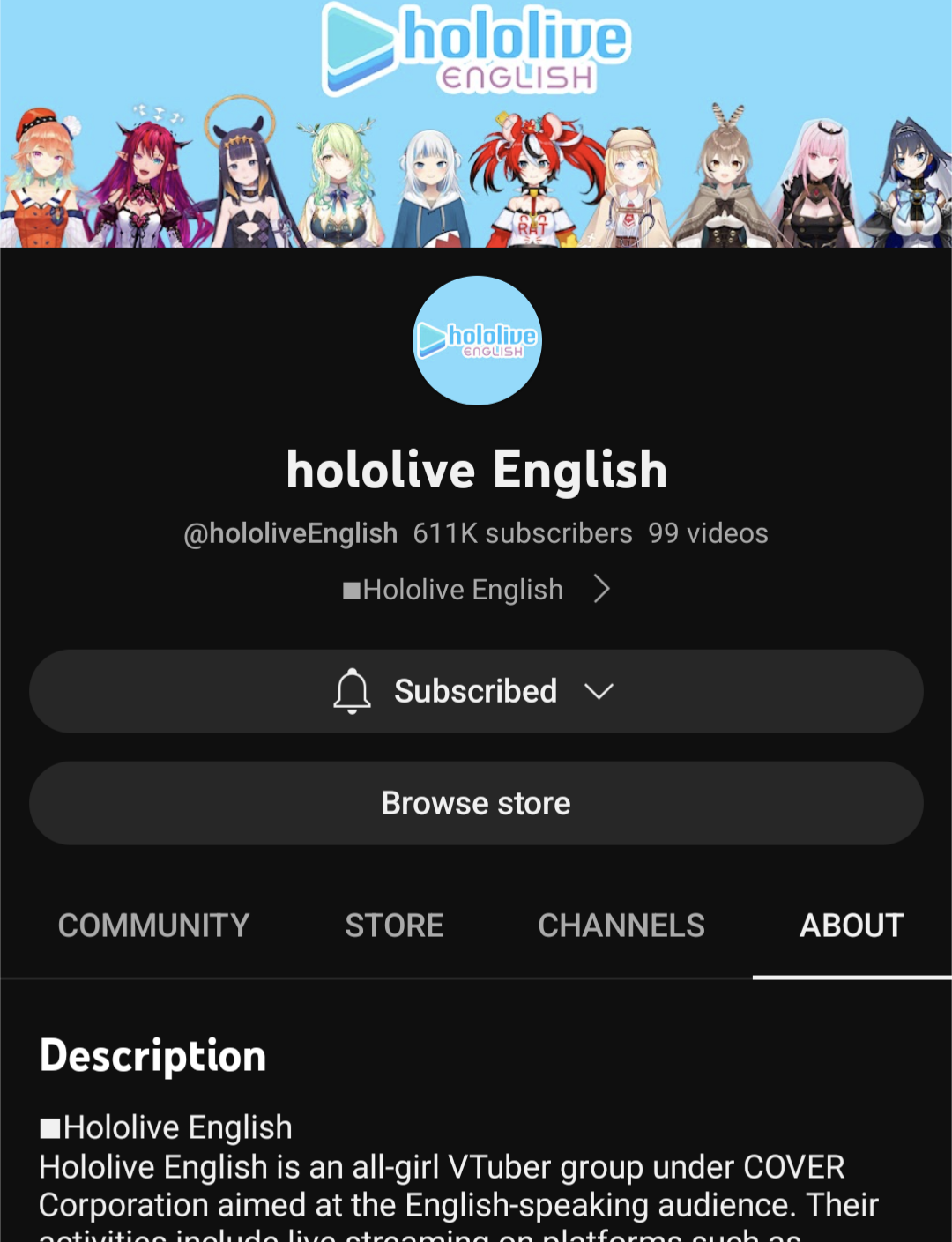This screenshot has width=952, height=1242.
Task: Open the Channels tab
Action: [621, 926]
